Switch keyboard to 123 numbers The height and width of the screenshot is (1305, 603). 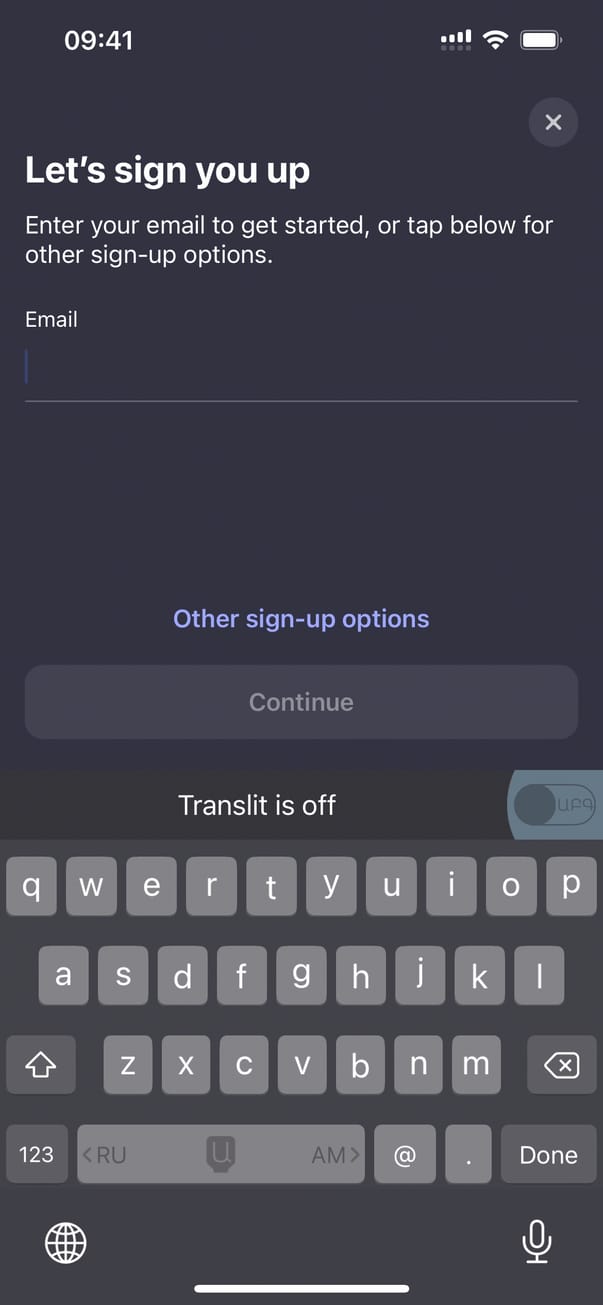coord(36,1155)
